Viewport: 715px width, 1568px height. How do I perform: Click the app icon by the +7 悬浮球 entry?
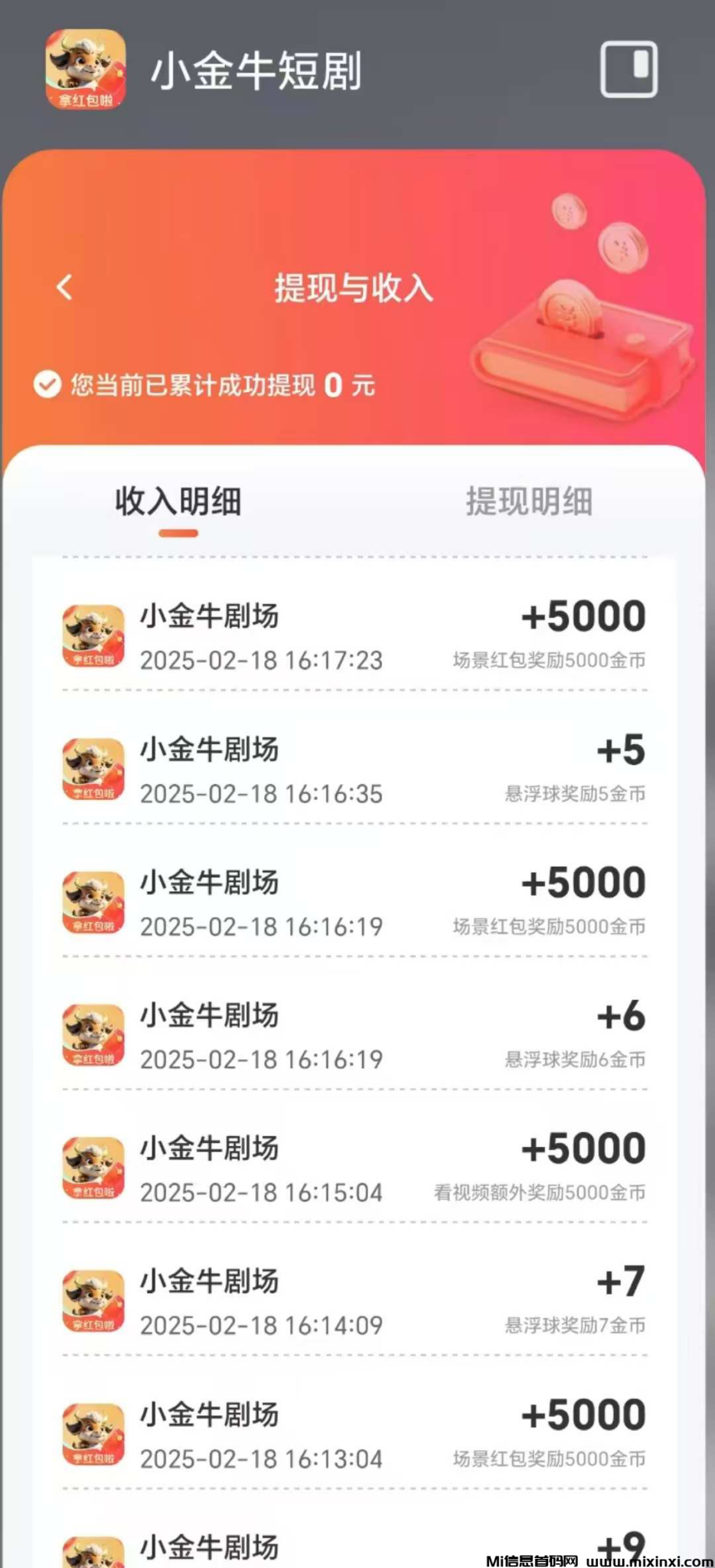click(92, 1301)
